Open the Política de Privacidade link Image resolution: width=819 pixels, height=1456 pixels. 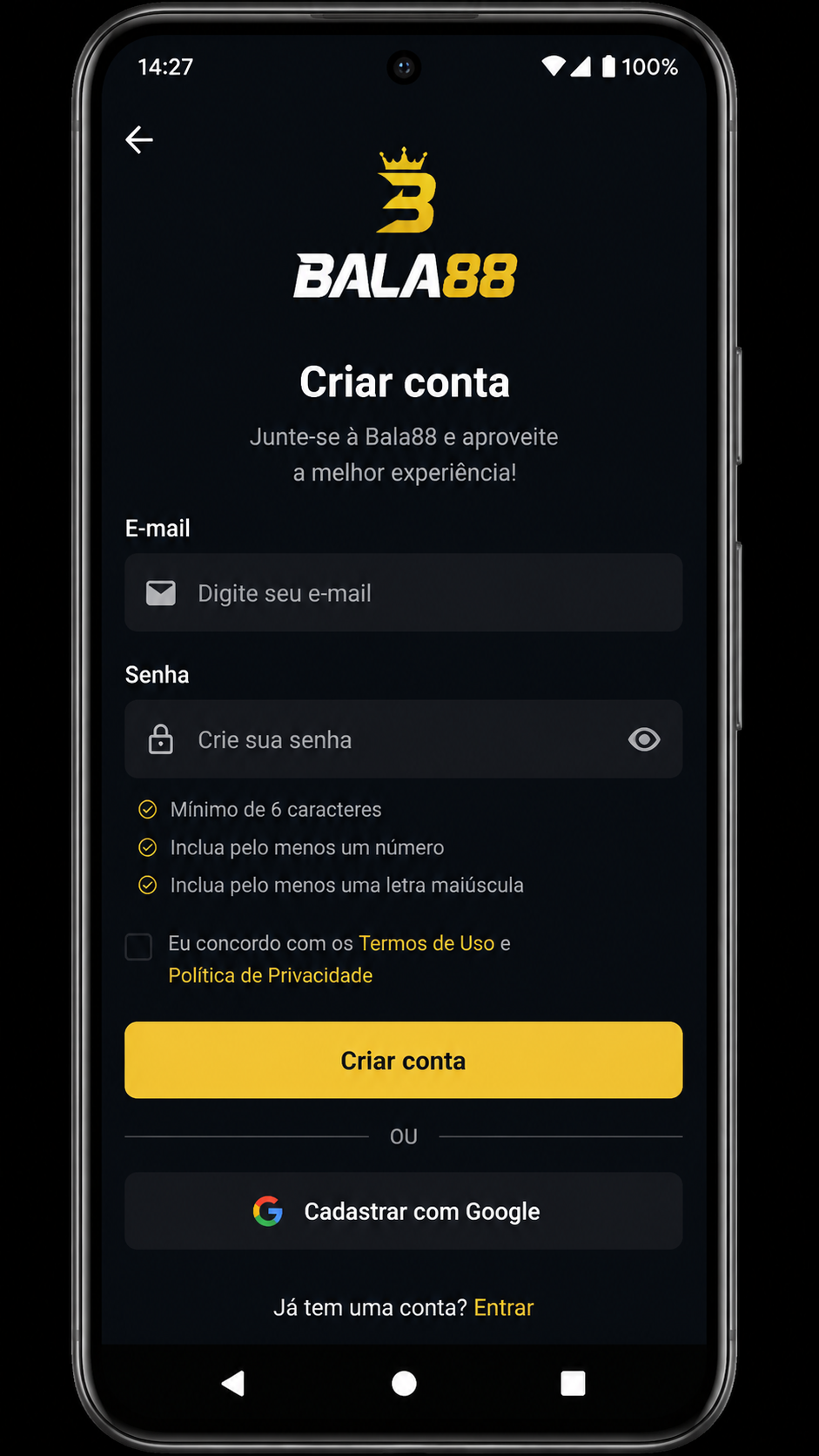point(271,975)
